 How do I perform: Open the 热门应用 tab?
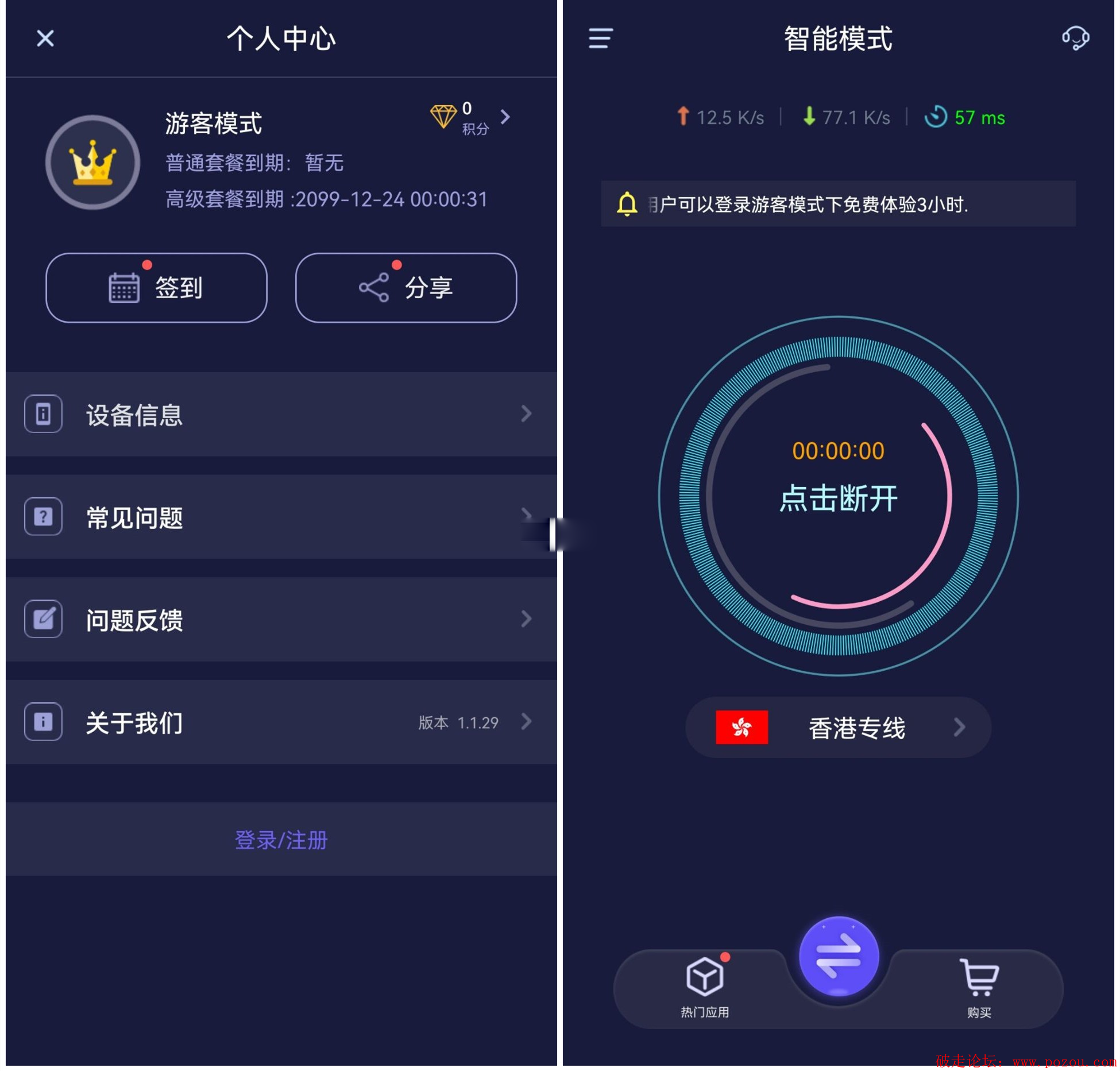[705, 985]
